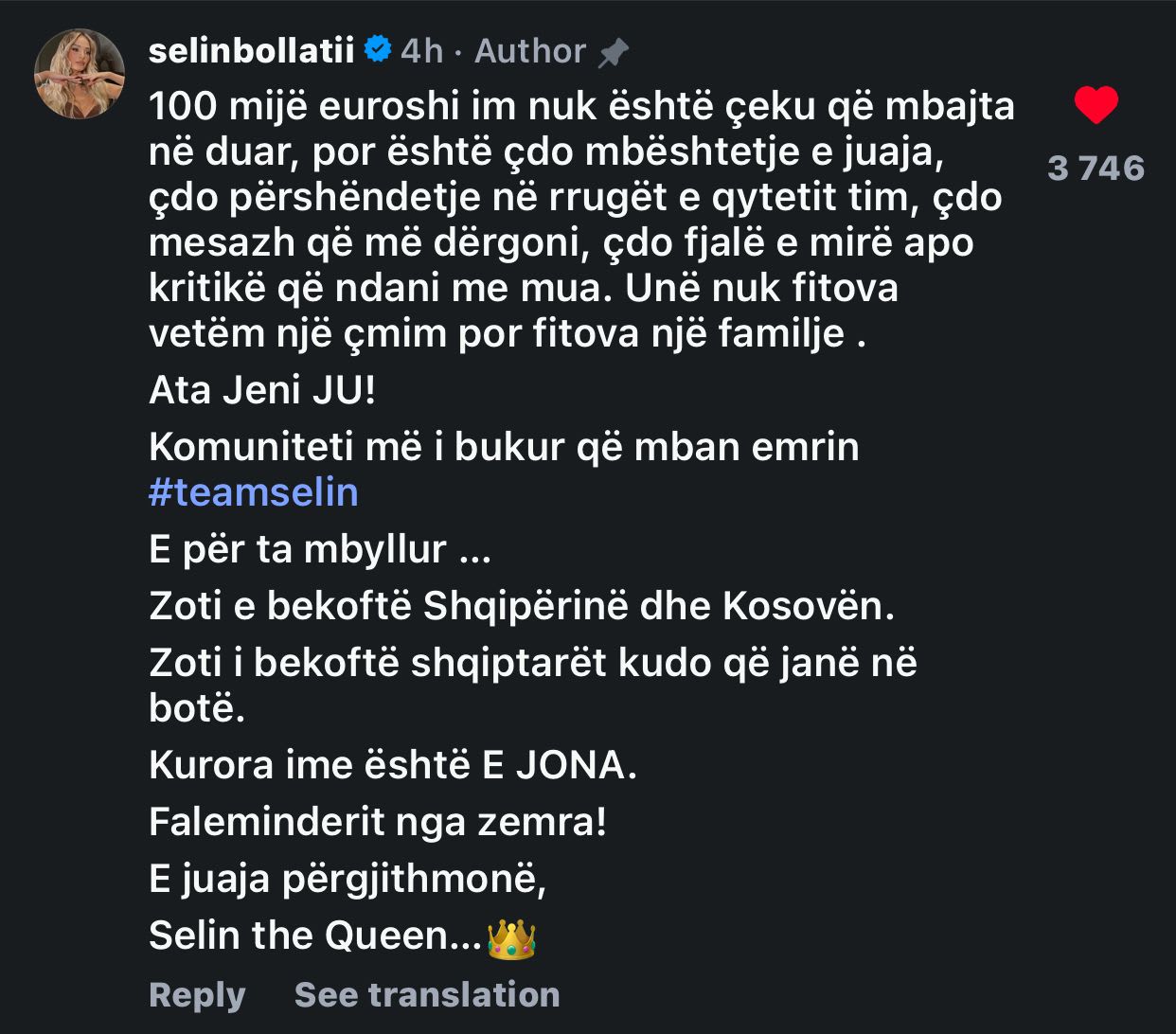
Task: Reply to selinbollatii's comment
Action: pos(197,994)
